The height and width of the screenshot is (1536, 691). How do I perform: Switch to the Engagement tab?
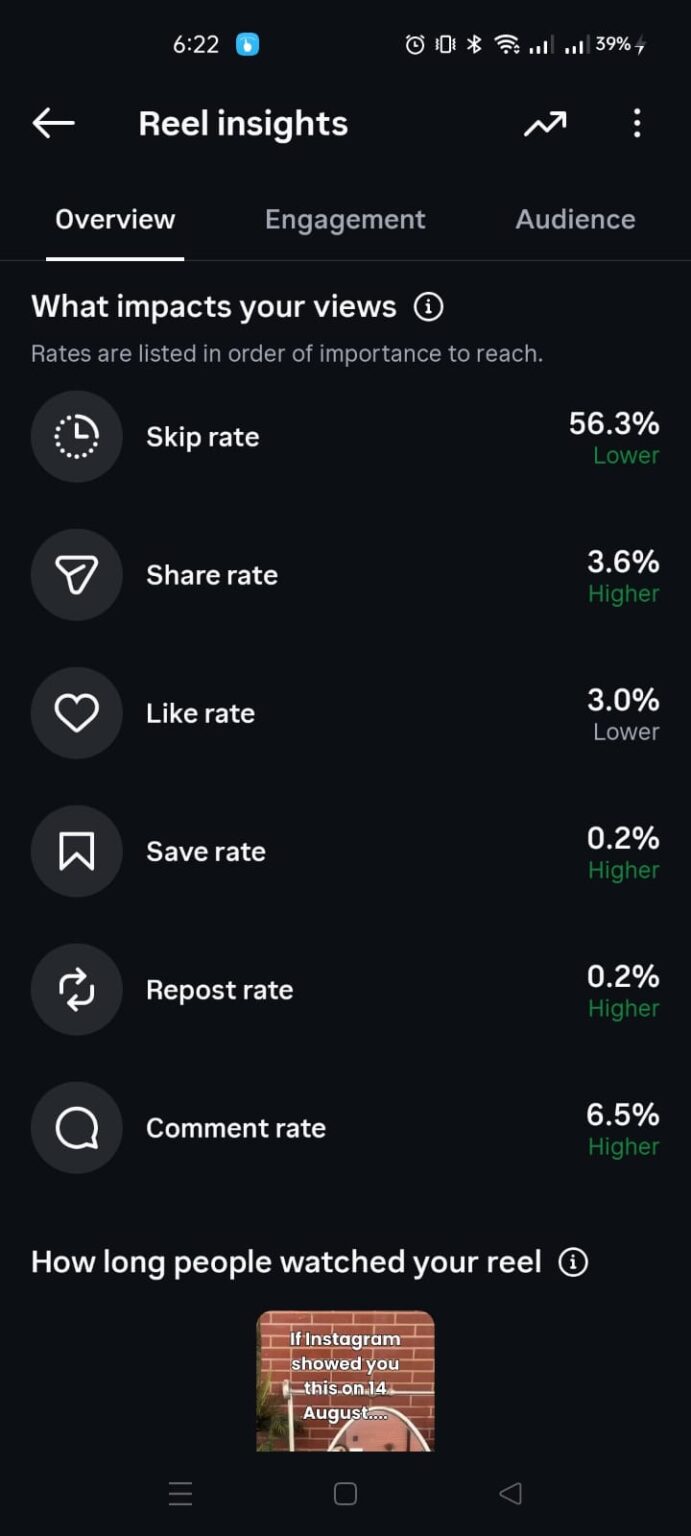pyautogui.click(x=345, y=220)
